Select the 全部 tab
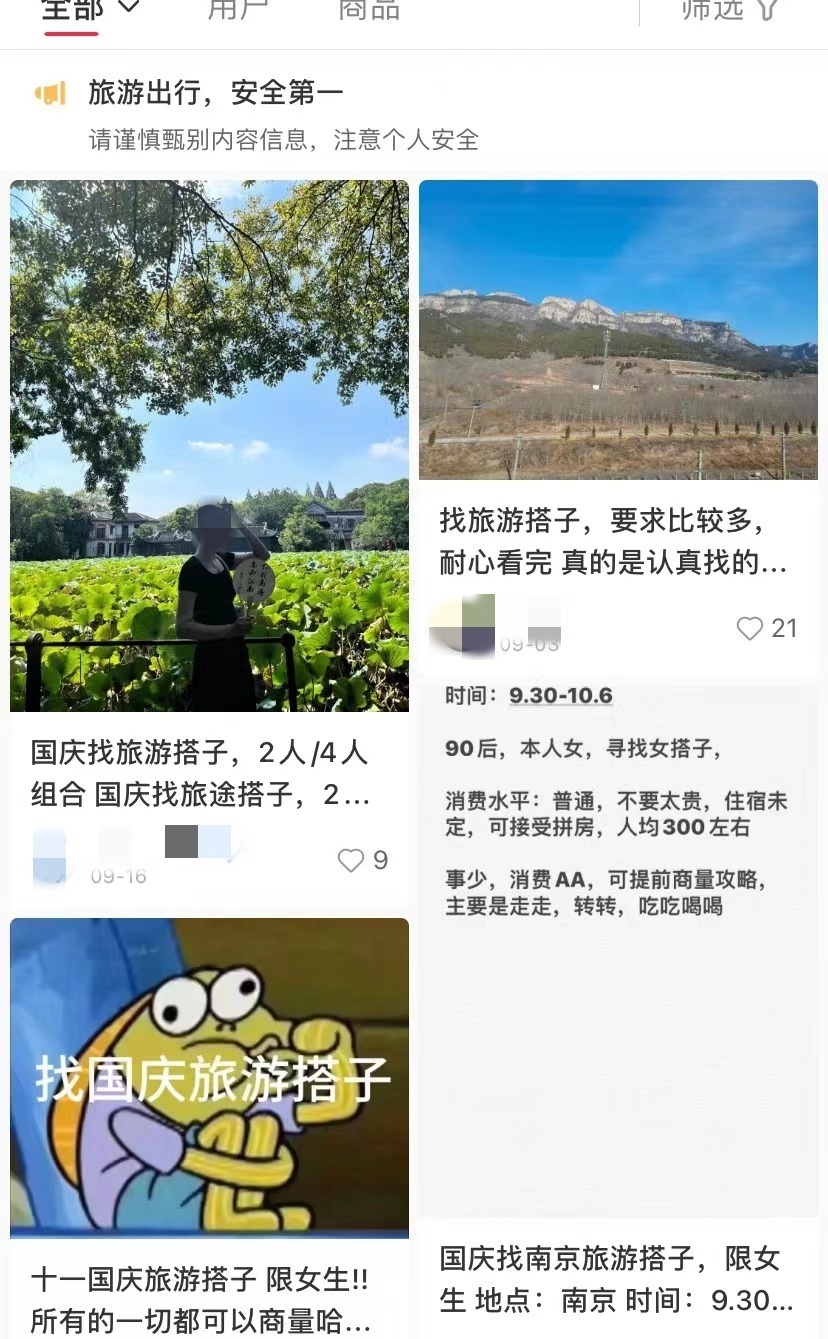Screen dimensions: 828x1339 70,12
